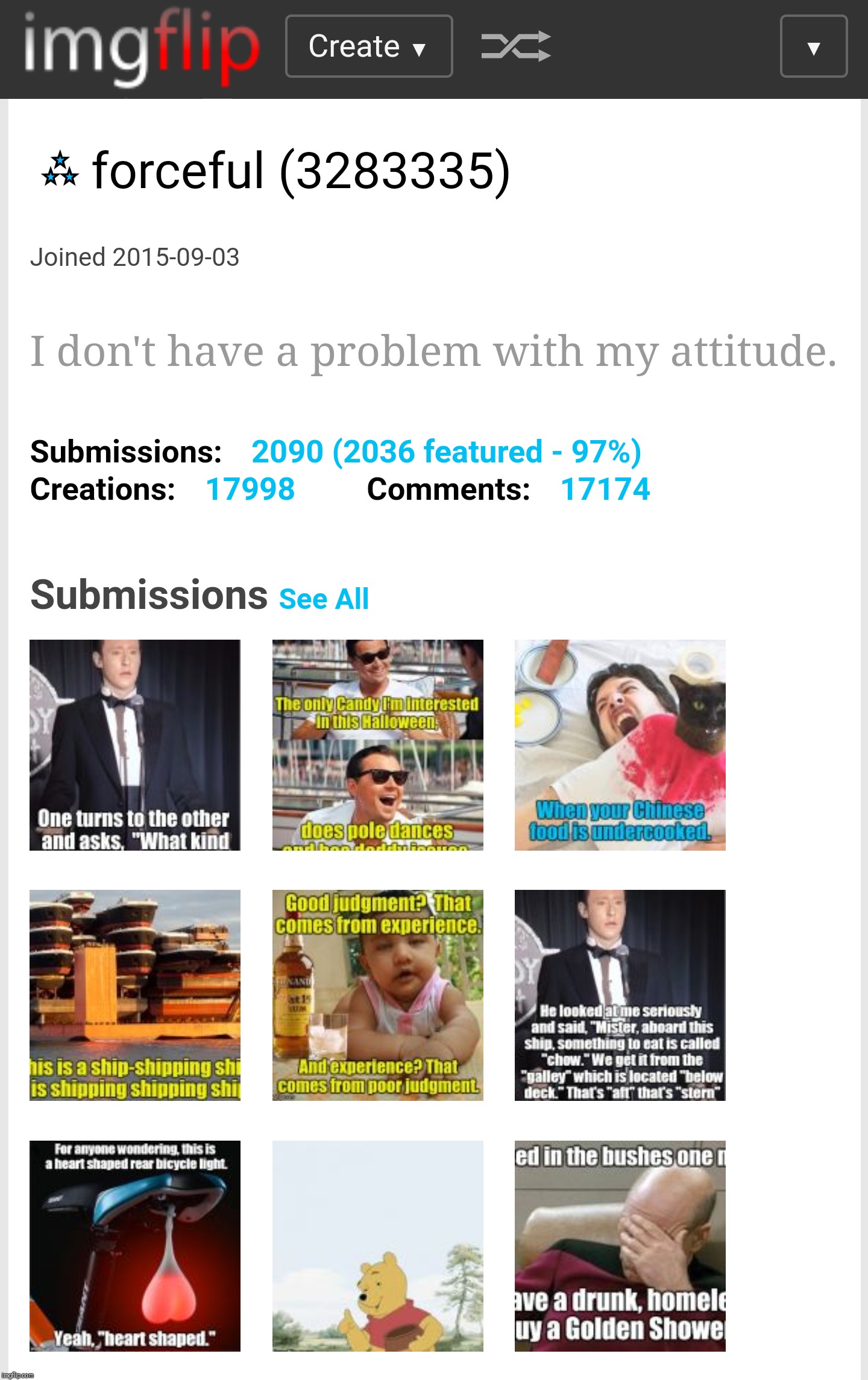Open the undercooked Chinese food meme

[620, 745]
